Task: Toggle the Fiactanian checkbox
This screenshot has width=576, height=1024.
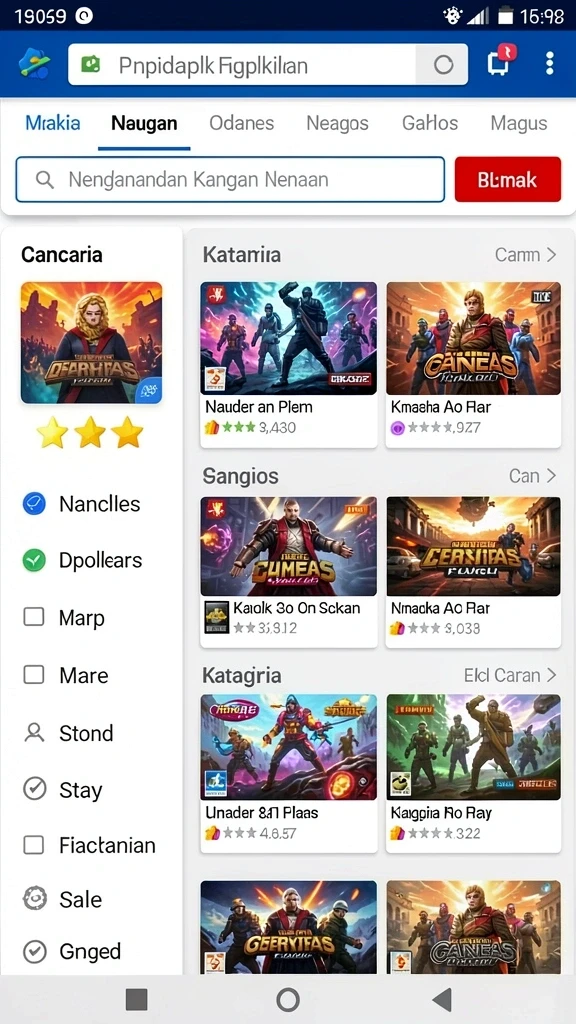Action: (34, 845)
